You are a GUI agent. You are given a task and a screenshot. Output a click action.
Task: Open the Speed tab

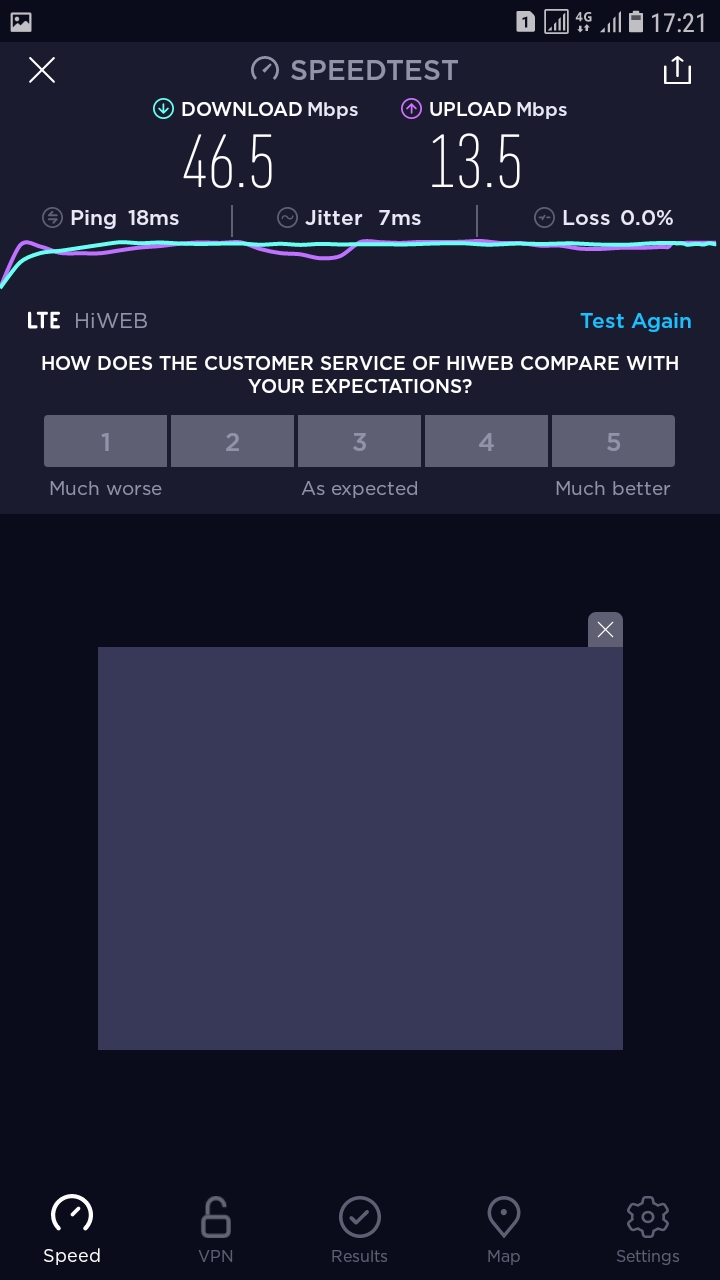pos(72,1229)
